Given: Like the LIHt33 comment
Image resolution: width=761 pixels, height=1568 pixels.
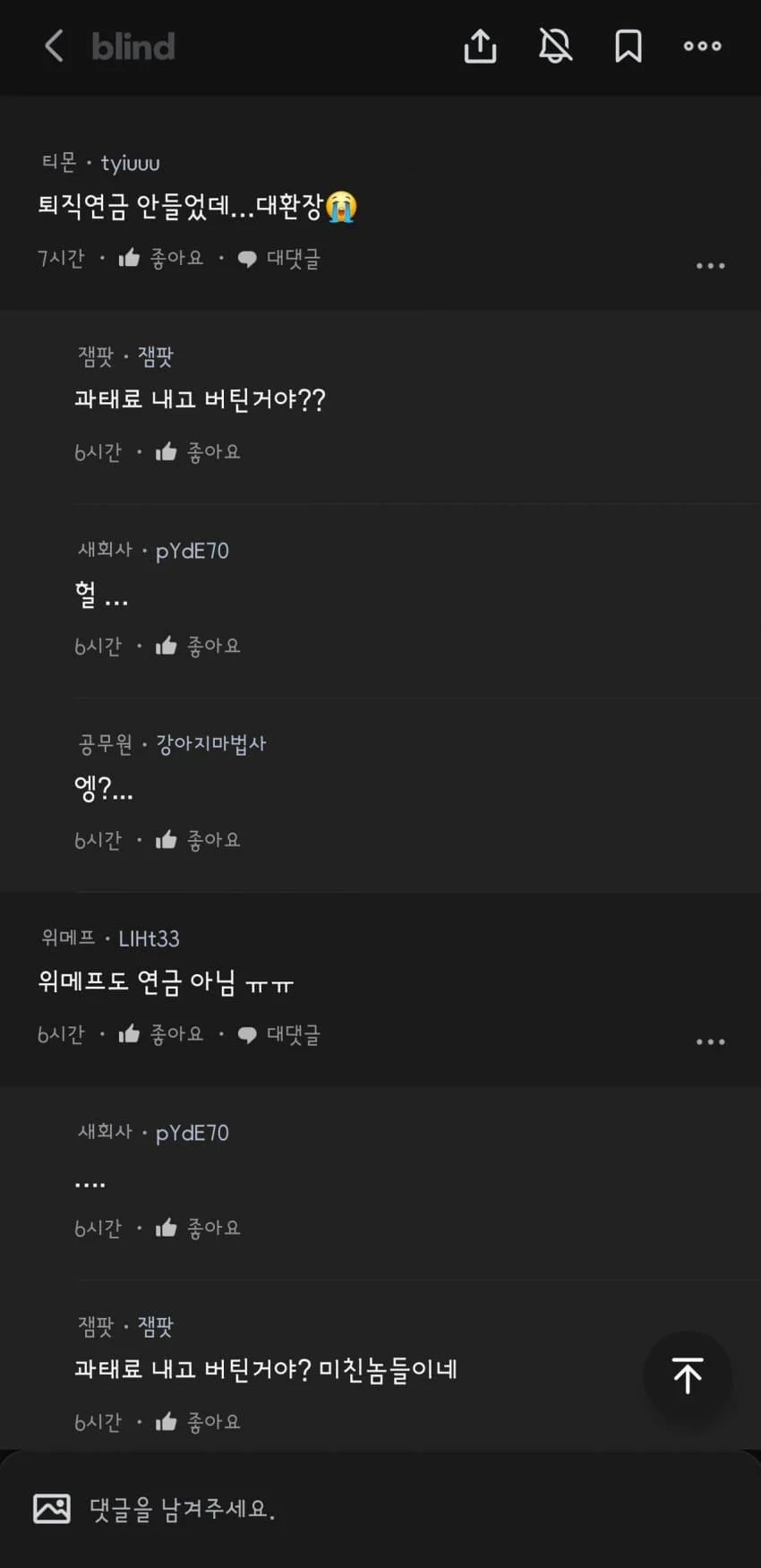Looking at the screenshot, I should click(161, 1034).
